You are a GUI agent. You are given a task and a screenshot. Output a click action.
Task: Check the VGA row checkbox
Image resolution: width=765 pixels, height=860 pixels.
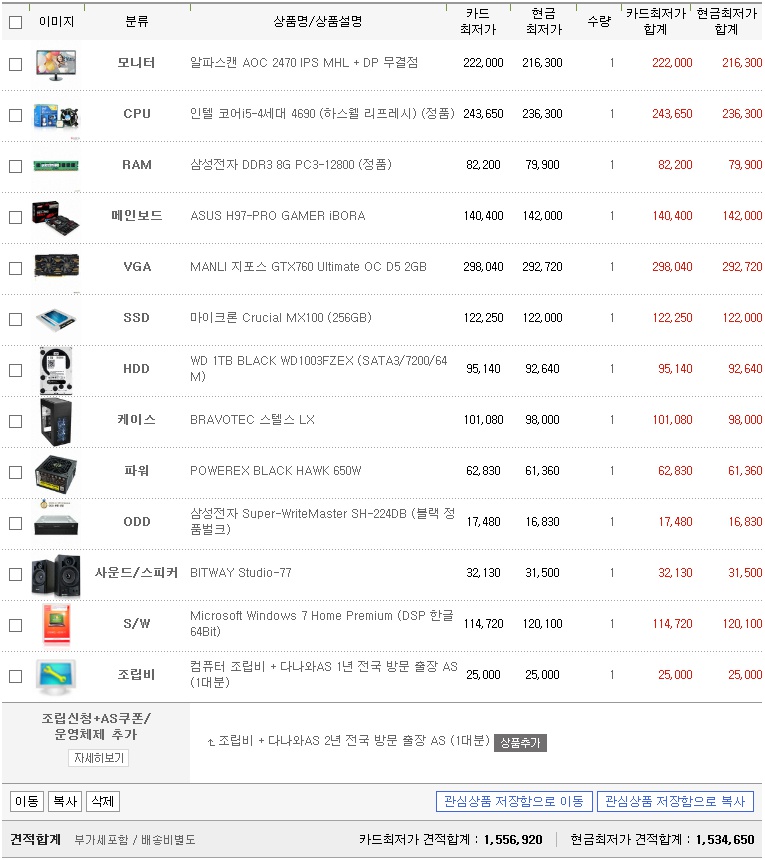pyautogui.click(x=15, y=268)
